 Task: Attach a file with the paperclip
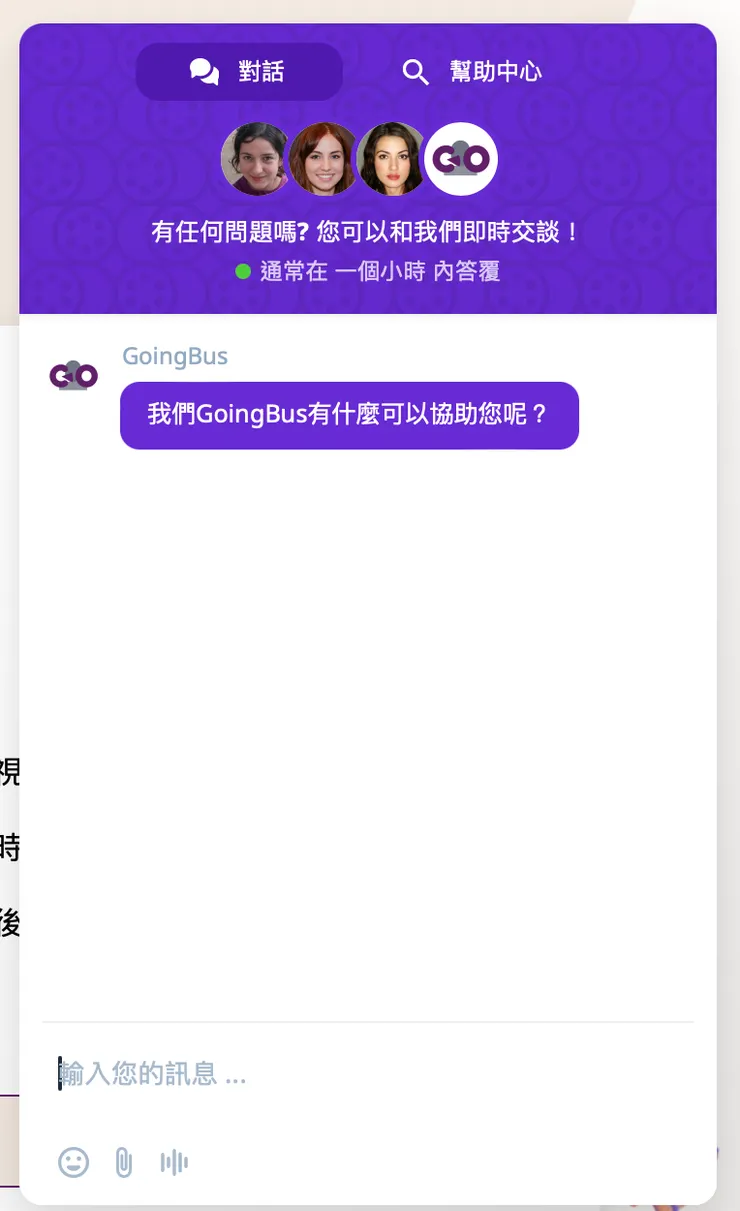pyautogui.click(x=124, y=1162)
